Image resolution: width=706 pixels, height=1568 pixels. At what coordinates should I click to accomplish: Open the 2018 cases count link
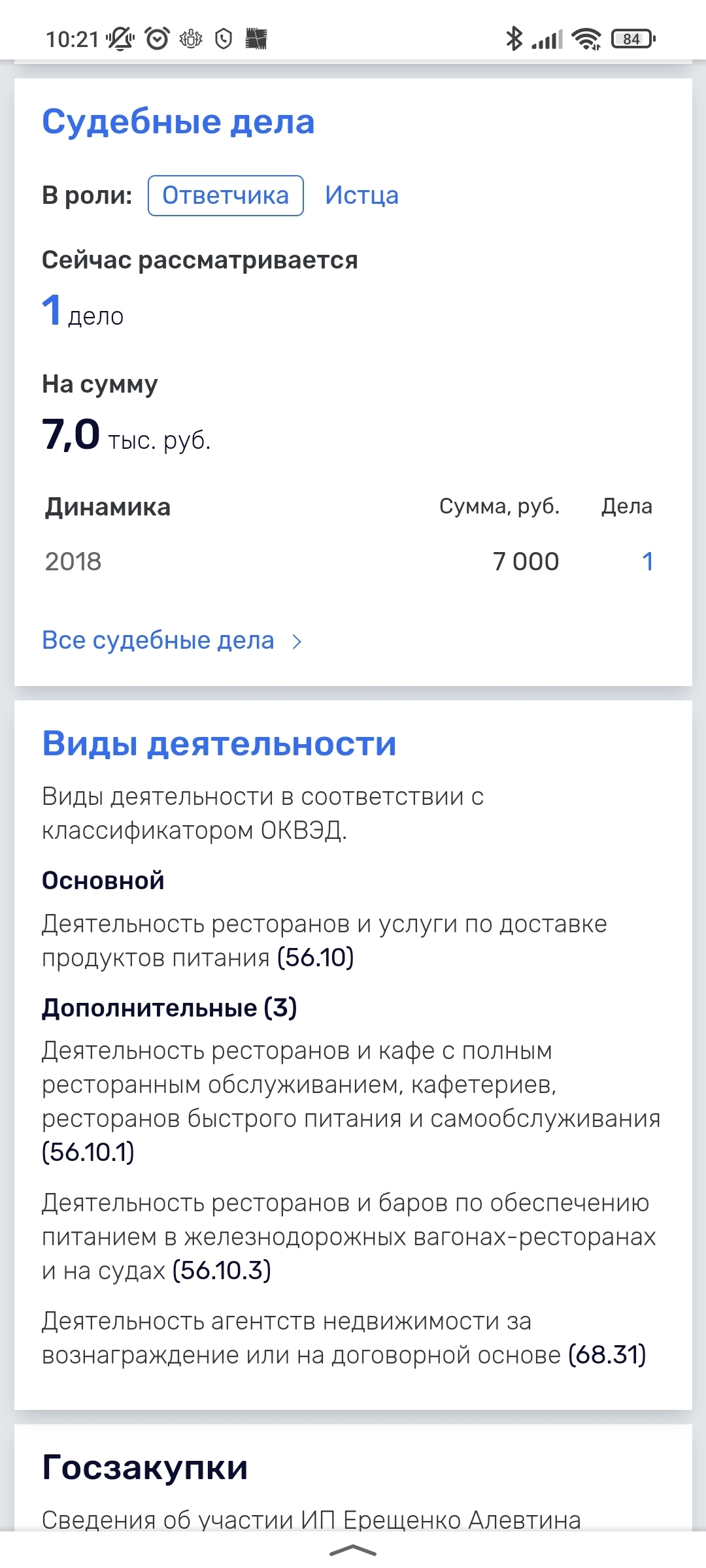pyautogui.click(x=647, y=561)
